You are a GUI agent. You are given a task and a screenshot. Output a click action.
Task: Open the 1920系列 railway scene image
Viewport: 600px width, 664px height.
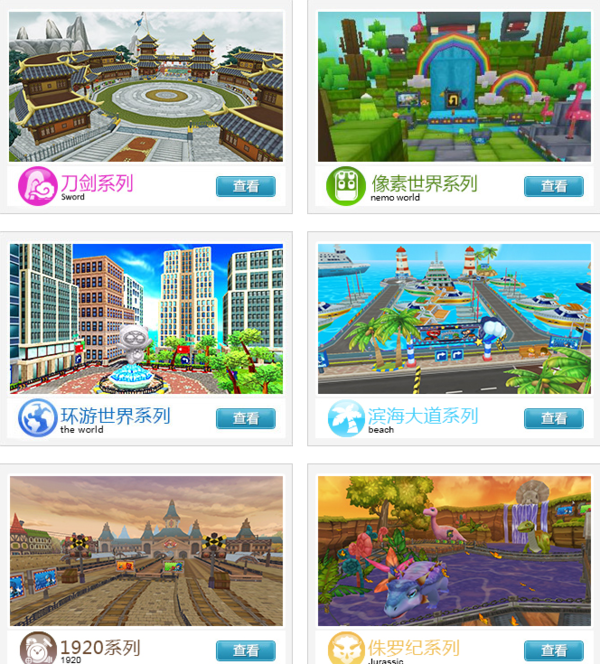coord(146,550)
